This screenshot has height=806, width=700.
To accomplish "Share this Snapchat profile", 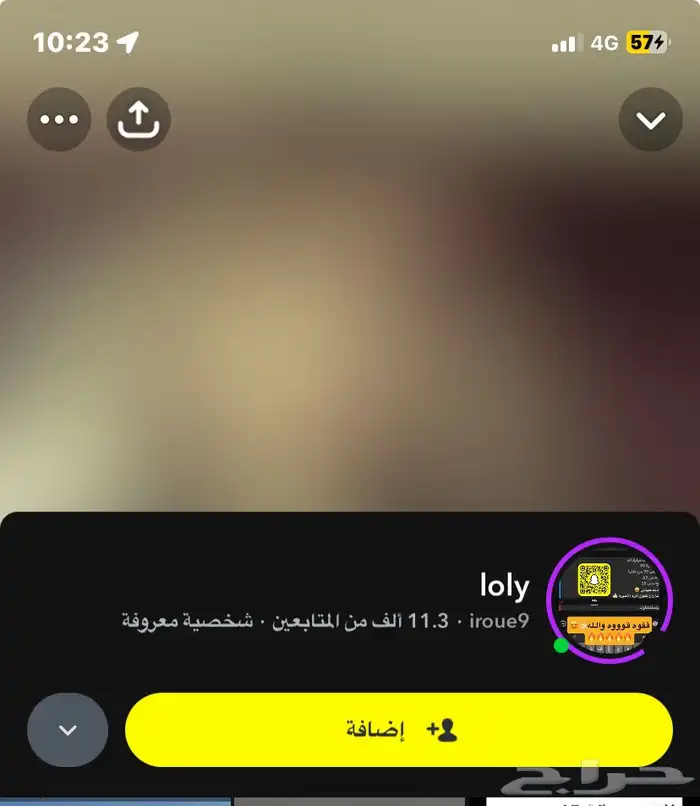I will tap(139, 119).
